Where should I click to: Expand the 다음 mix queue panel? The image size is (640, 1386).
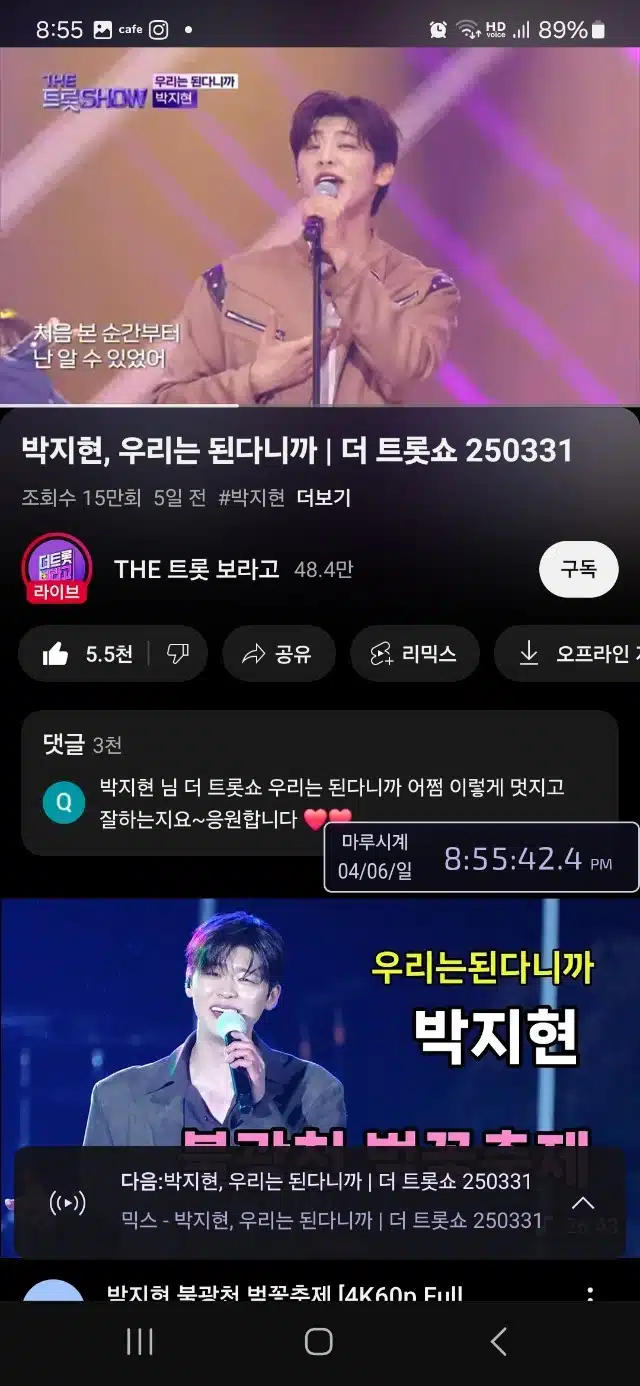coord(582,1202)
